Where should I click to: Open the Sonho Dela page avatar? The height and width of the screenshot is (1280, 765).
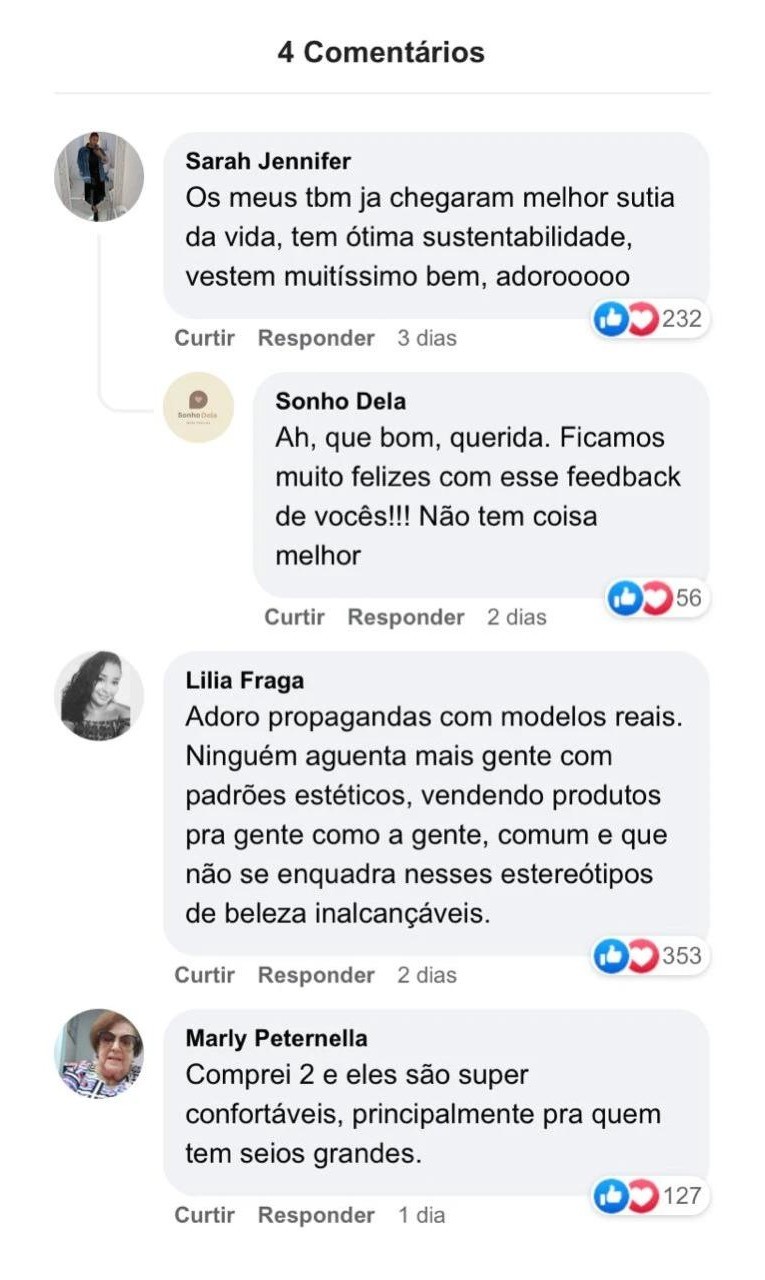[x=198, y=407]
